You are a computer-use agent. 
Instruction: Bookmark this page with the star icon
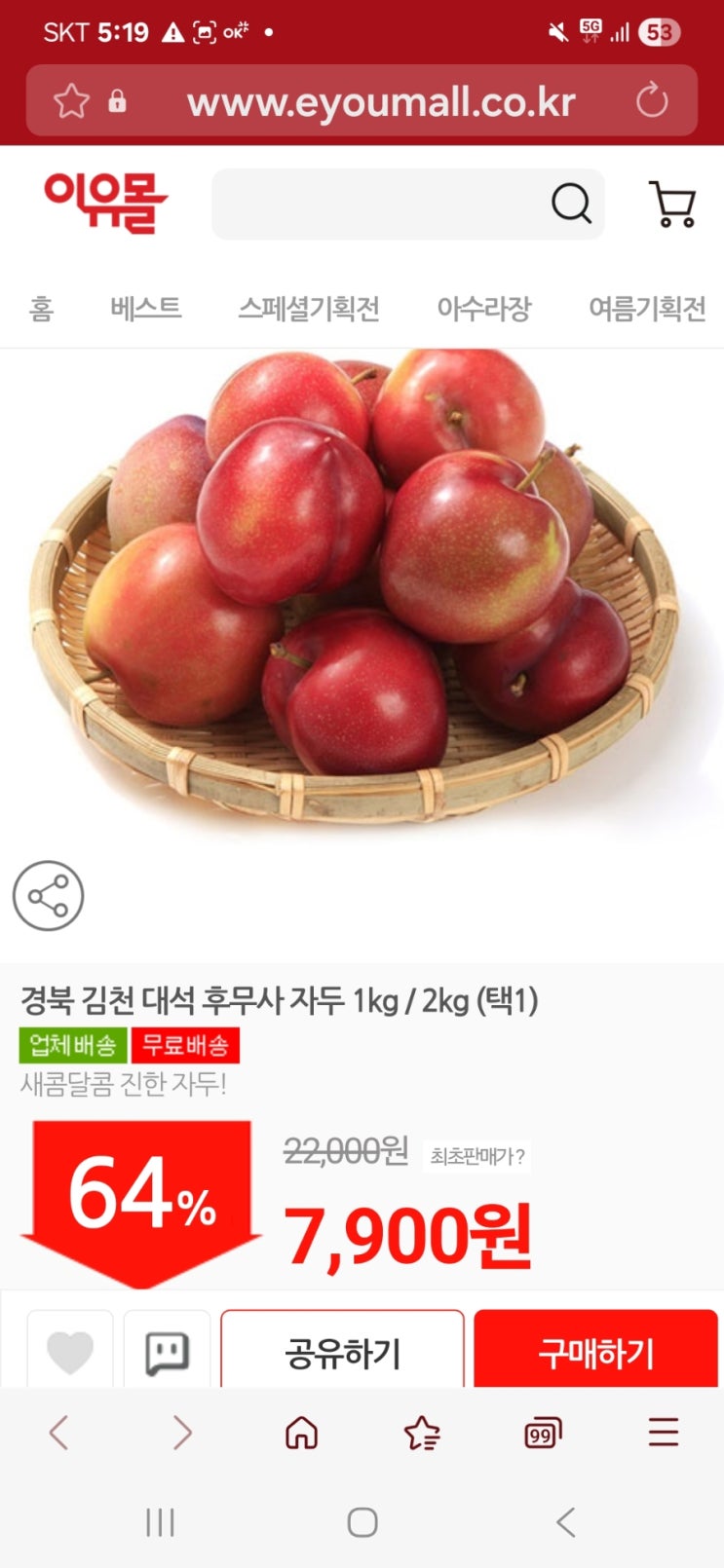pos(71,101)
